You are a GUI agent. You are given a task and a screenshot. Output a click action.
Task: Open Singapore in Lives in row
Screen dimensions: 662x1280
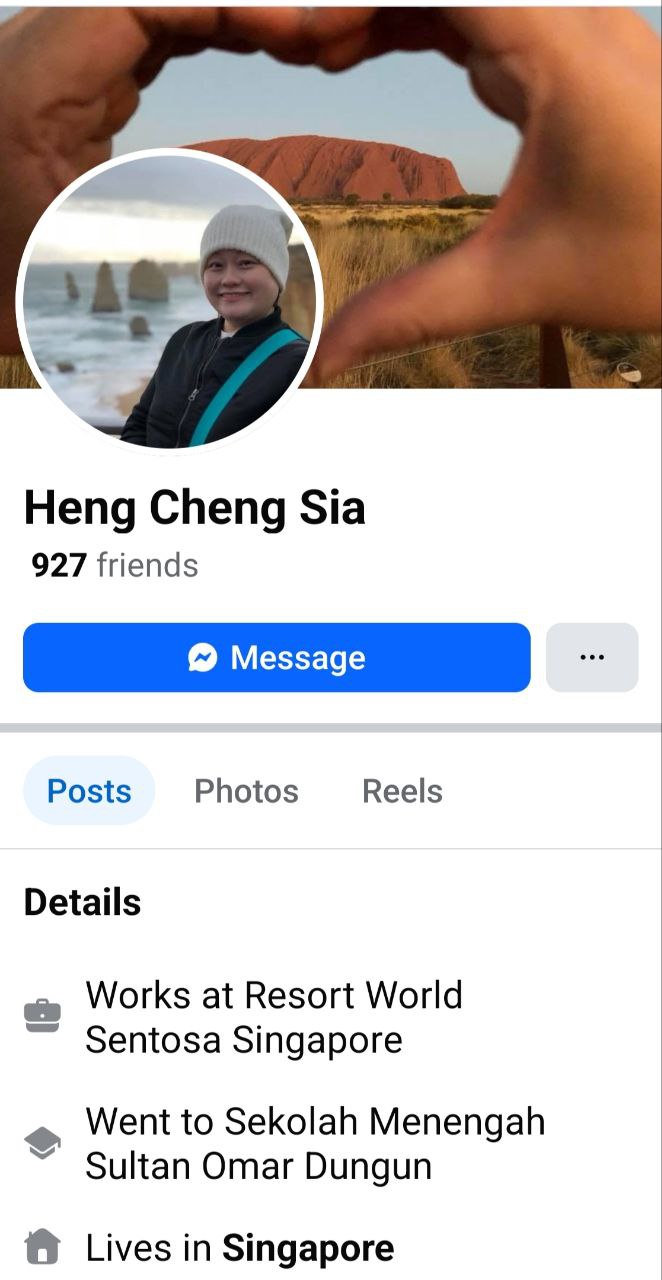pos(307,1248)
